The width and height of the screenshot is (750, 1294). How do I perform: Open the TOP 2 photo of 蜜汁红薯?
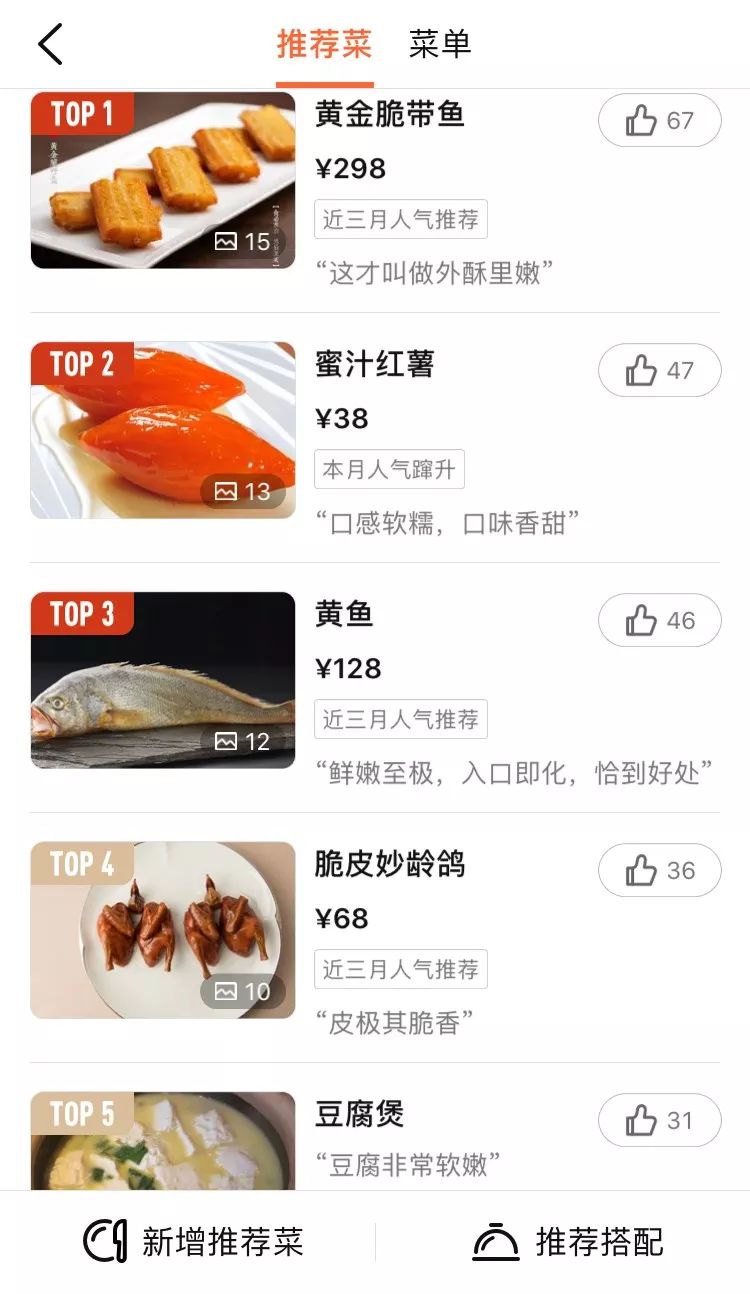[x=163, y=429]
